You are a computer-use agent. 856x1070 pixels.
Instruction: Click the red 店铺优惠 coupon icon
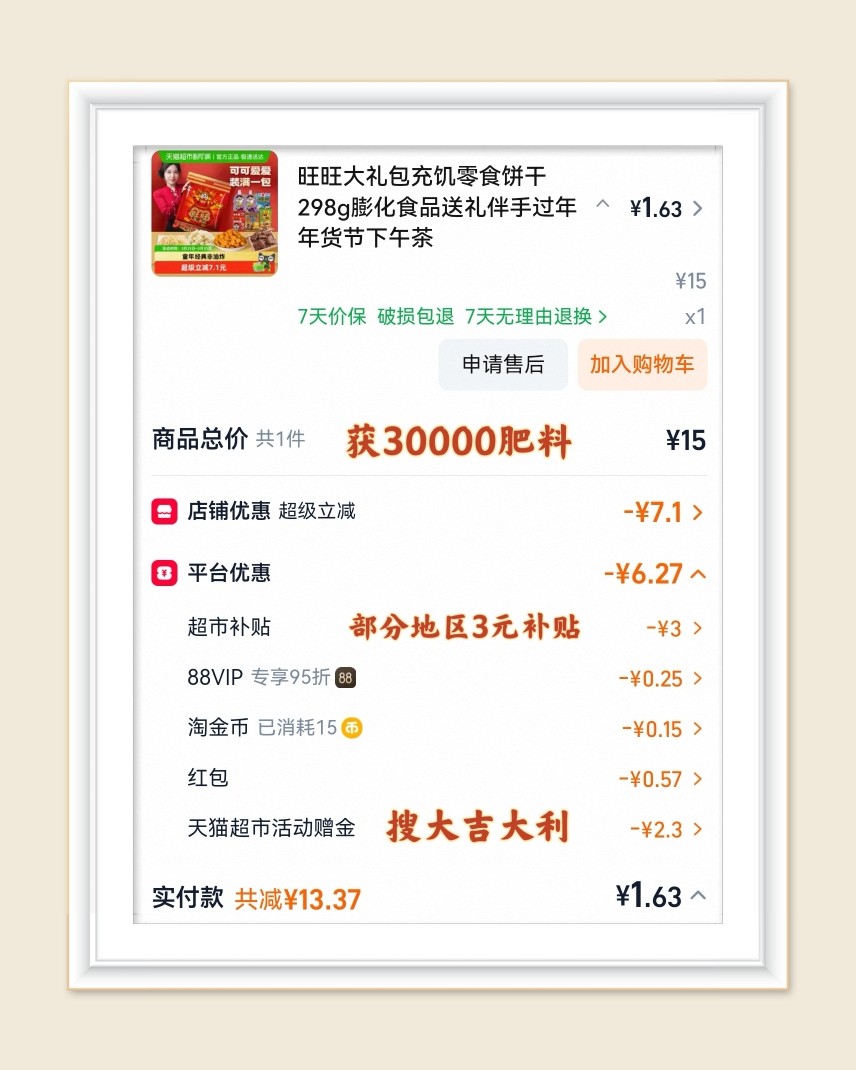163,512
